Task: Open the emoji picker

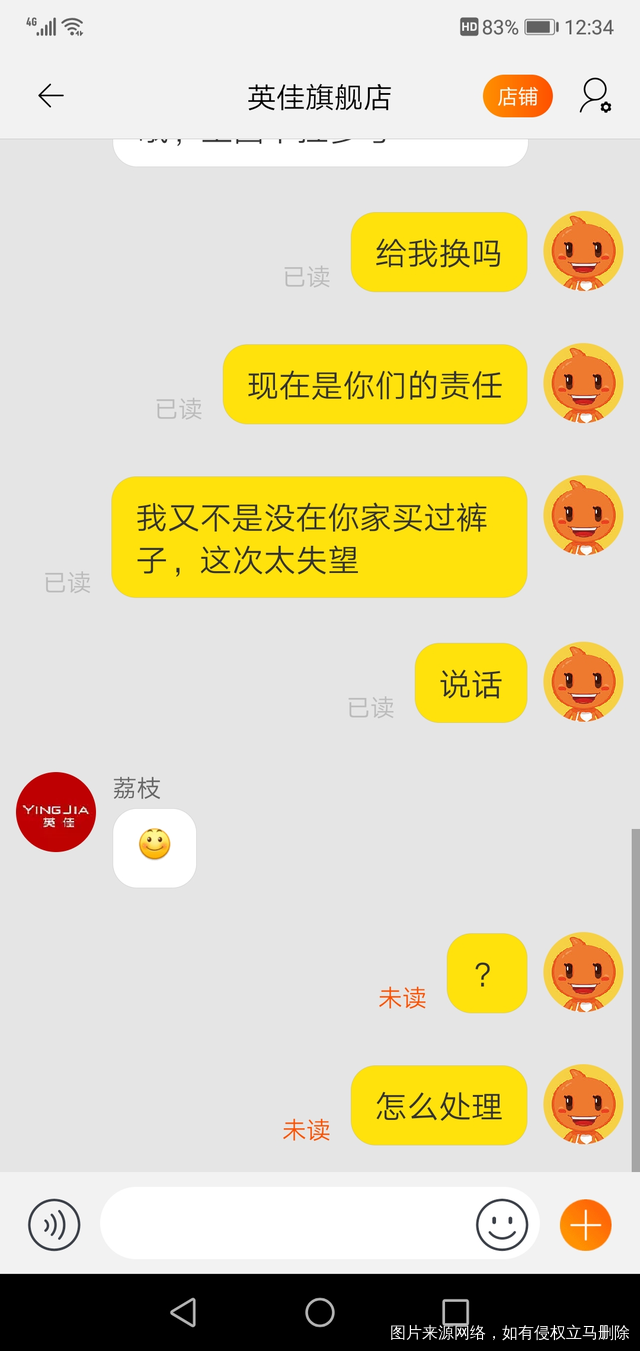Action: (501, 1224)
